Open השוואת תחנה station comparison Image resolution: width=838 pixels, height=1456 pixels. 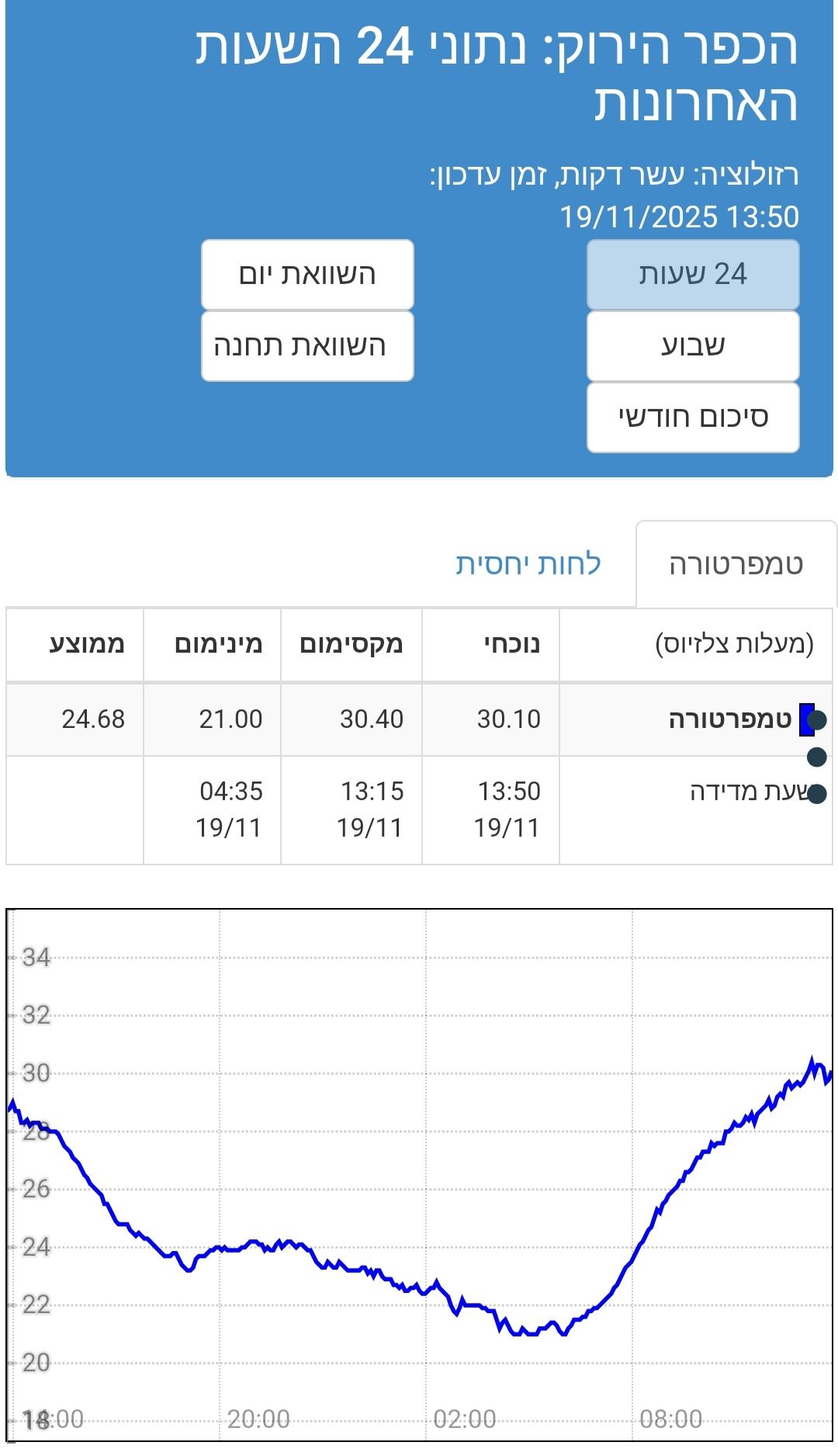(307, 346)
